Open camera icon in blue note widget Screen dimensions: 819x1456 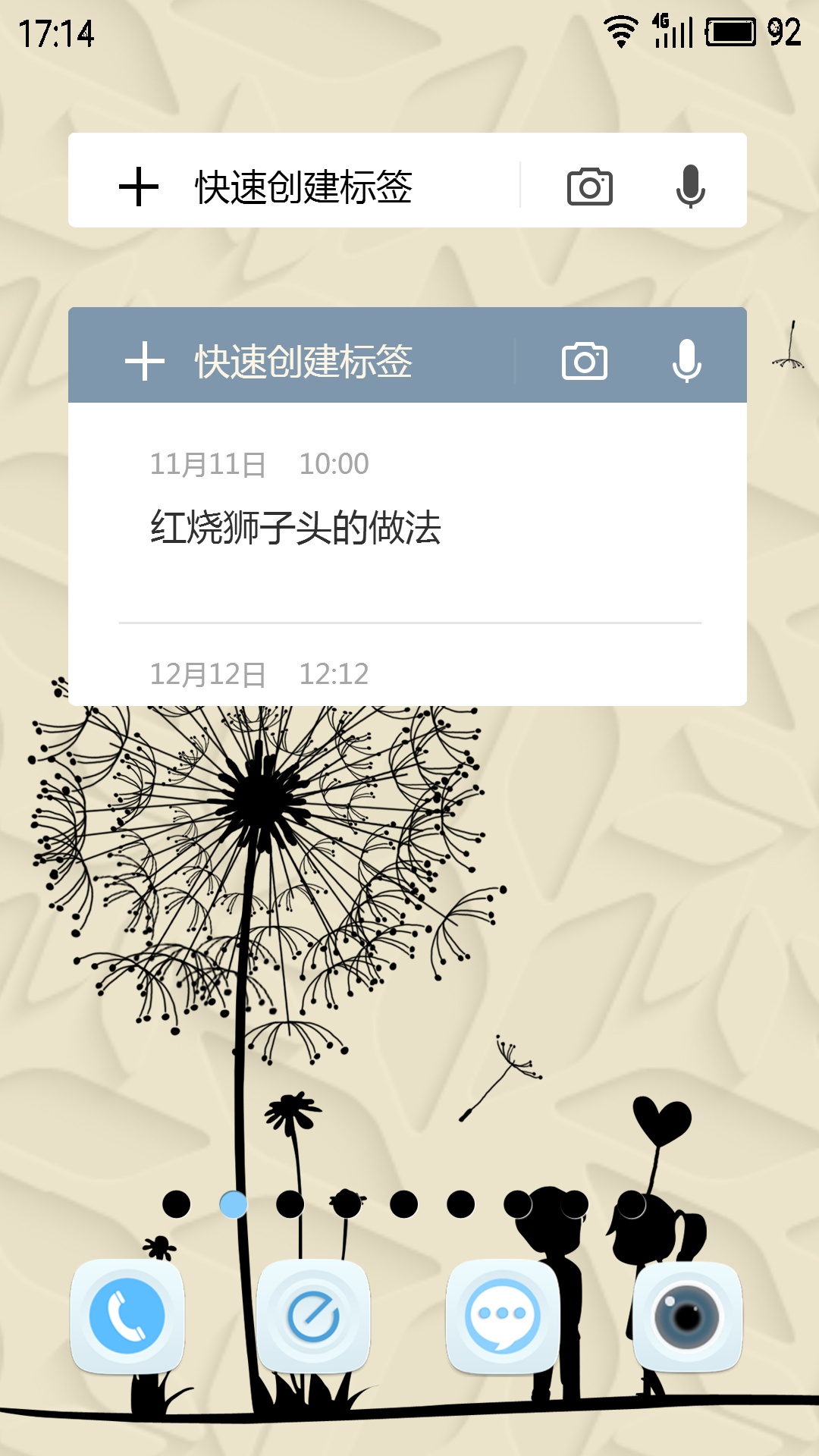585,361
